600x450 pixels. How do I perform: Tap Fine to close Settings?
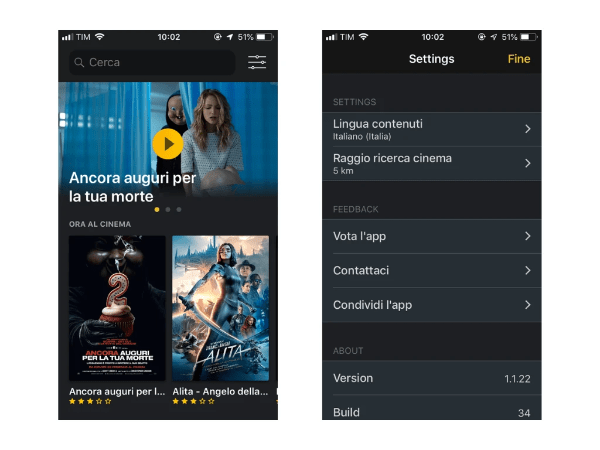pos(518,59)
